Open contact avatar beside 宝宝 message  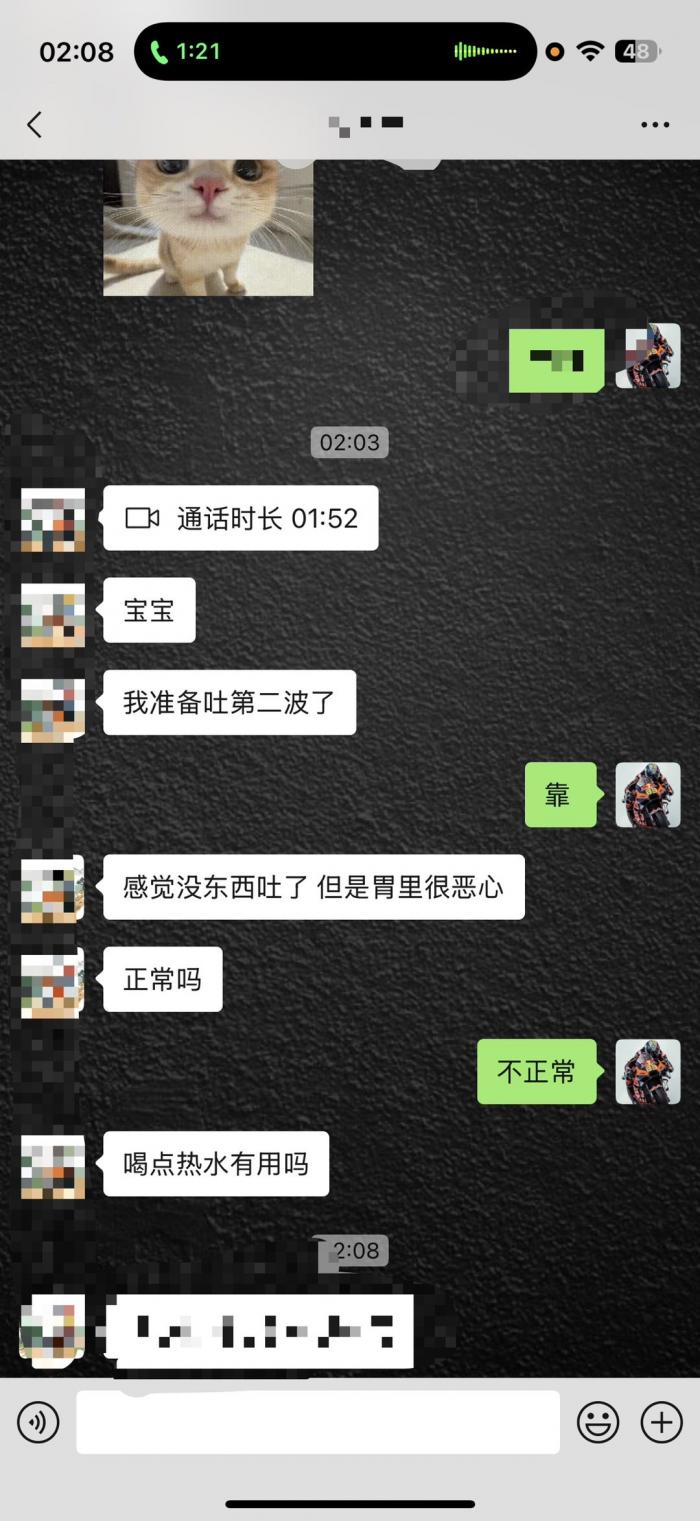[x=53, y=611]
